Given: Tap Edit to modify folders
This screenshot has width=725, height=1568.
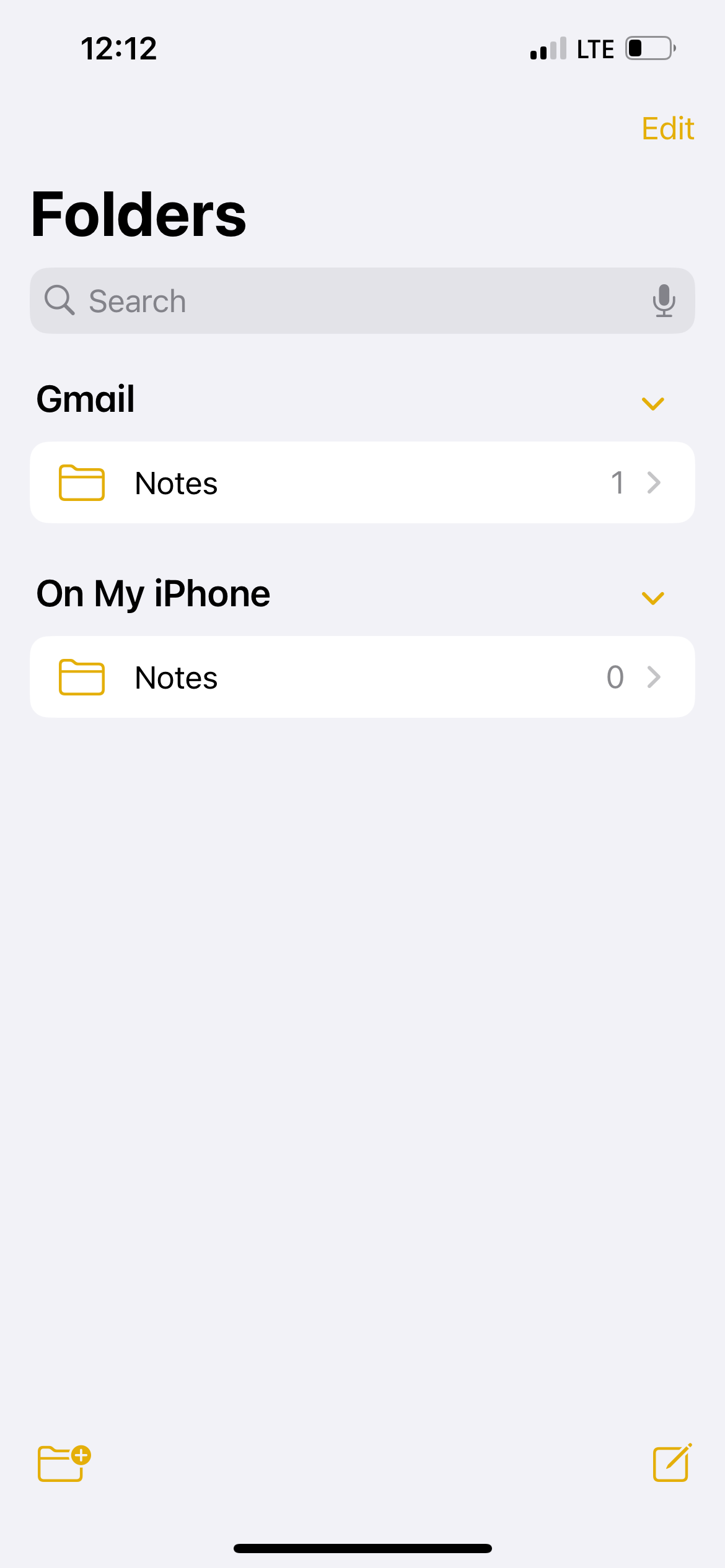Looking at the screenshot, I should (667, 129).
